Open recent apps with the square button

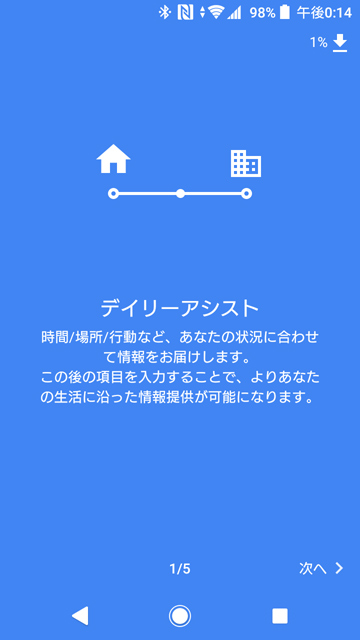click(280, 616)
